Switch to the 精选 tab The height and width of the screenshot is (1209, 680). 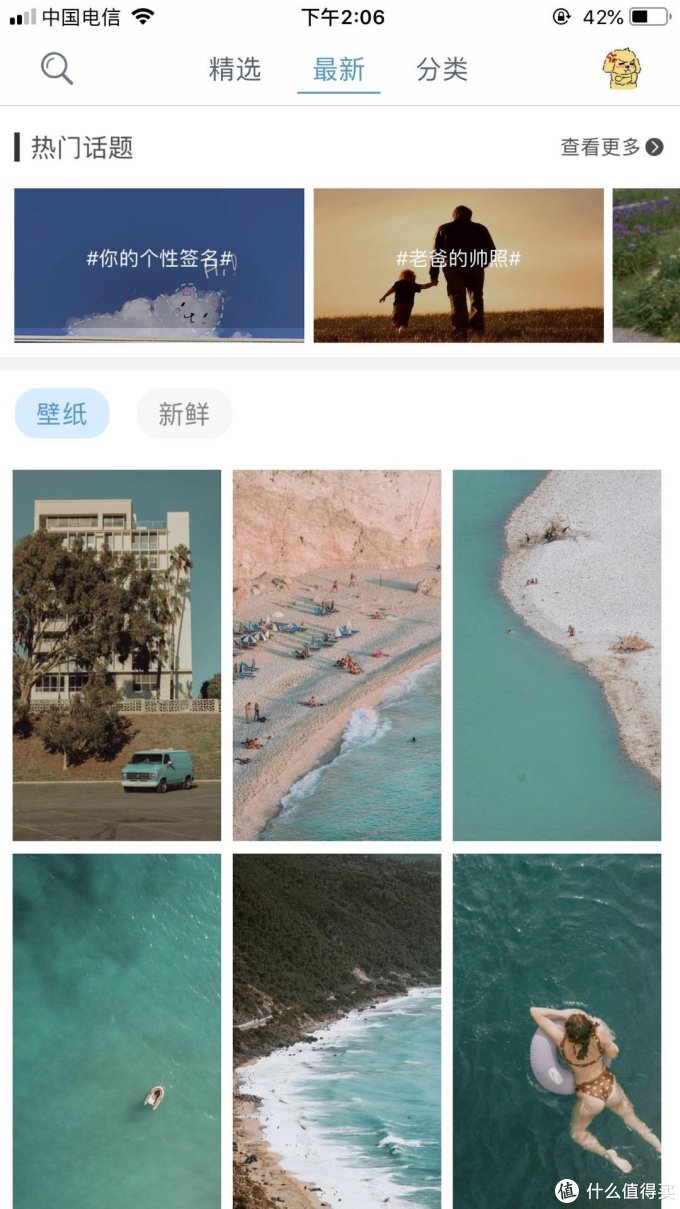235,69
